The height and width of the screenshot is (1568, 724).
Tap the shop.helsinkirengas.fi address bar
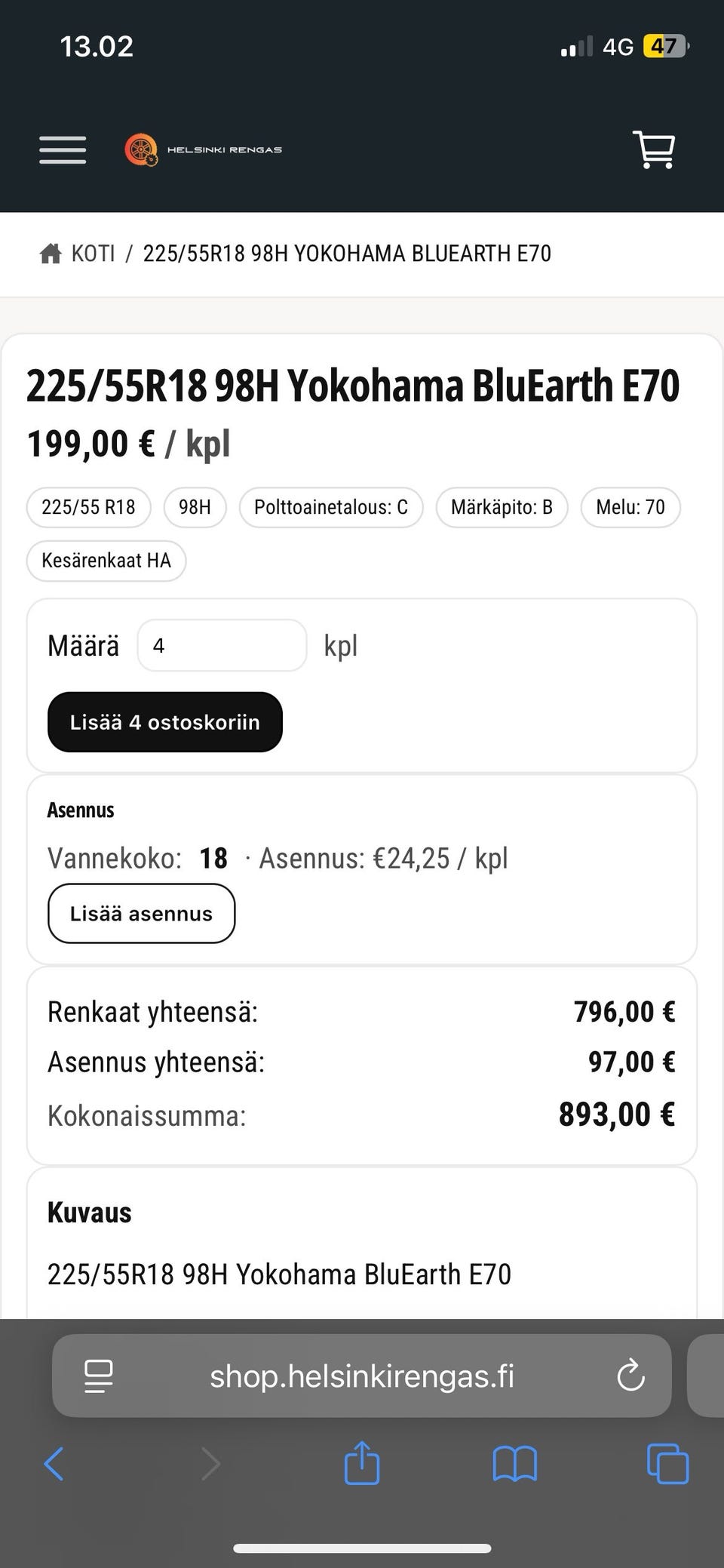click(x=362, y=1376)
